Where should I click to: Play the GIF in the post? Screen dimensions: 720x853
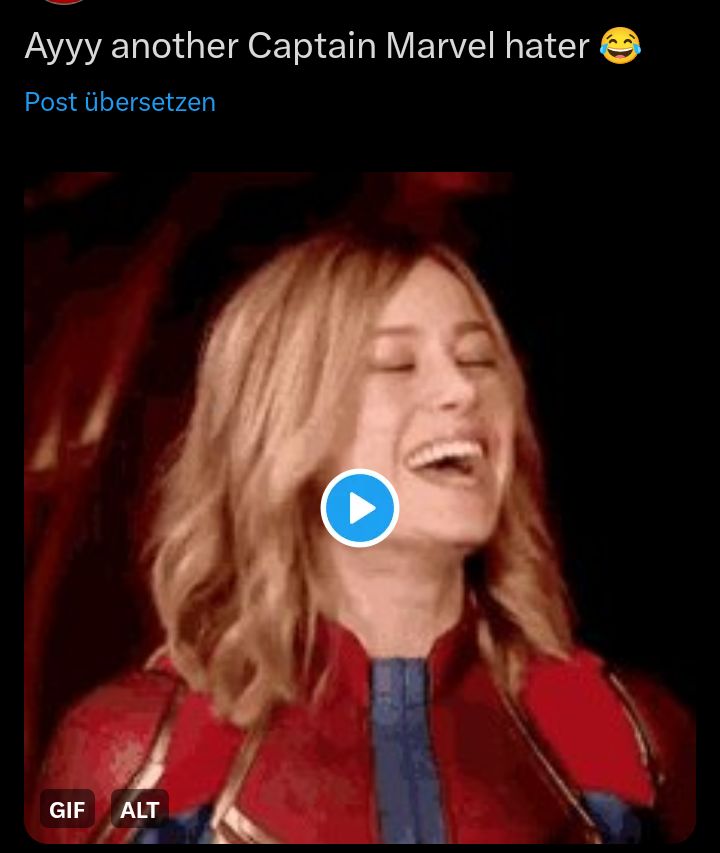(x=360, y=509)
